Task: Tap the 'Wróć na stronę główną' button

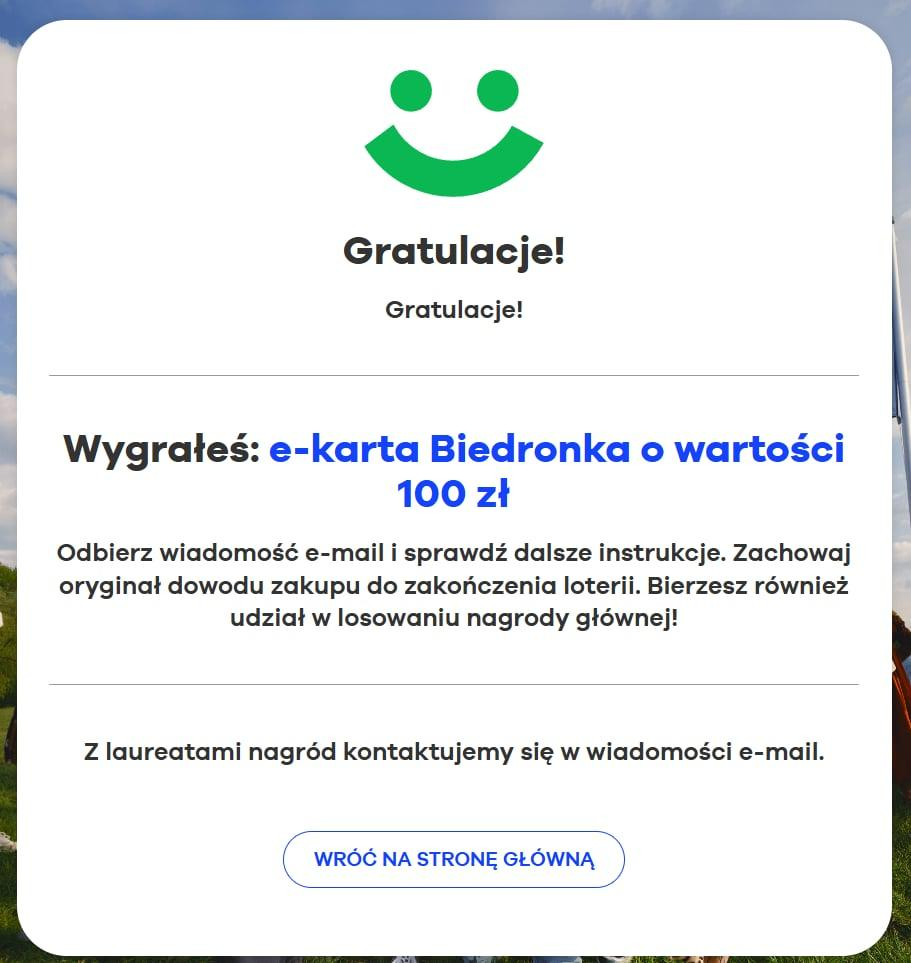Action: (454, 859)
